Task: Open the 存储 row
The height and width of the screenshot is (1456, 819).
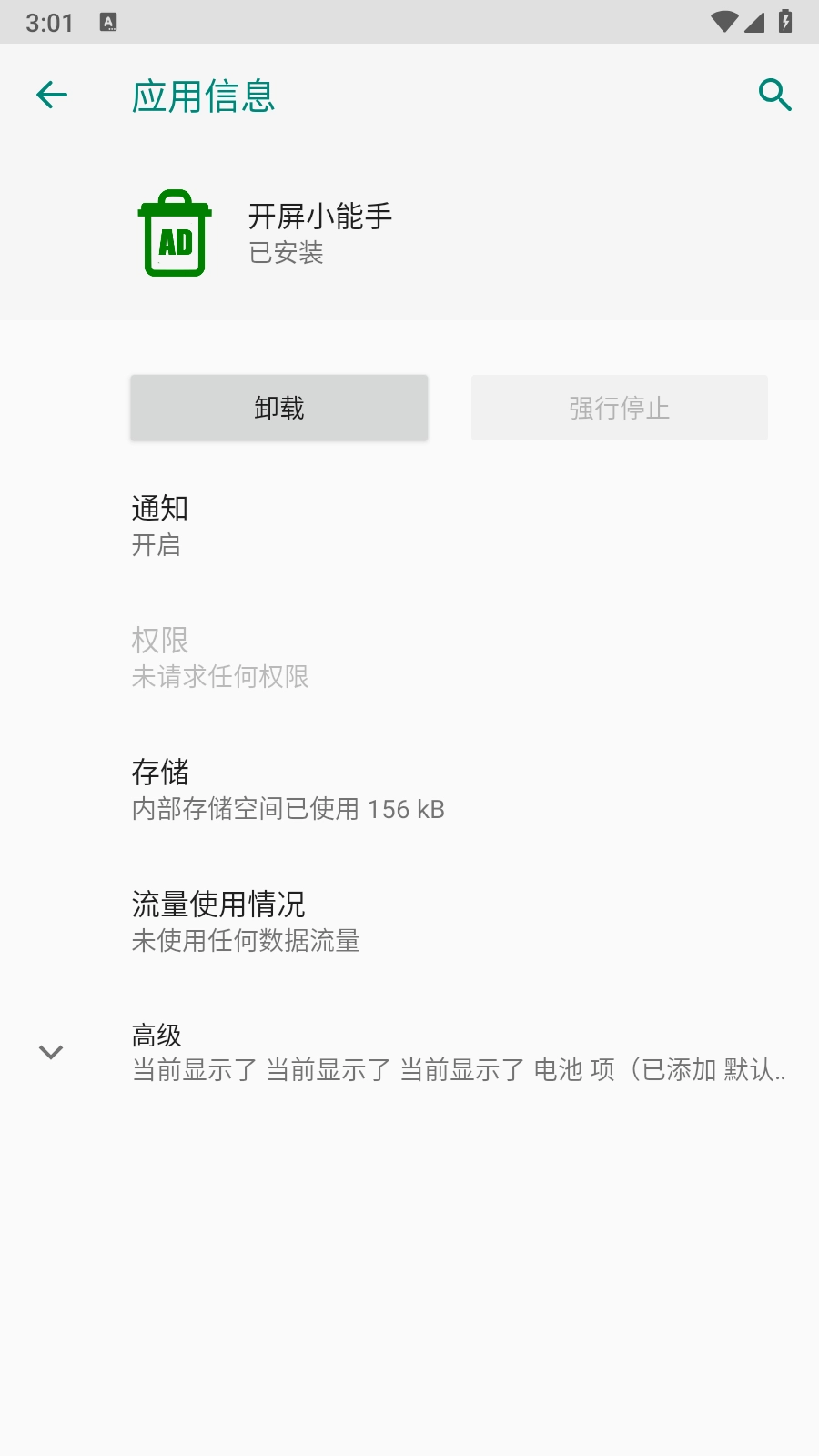Action: tap(409, 790)
